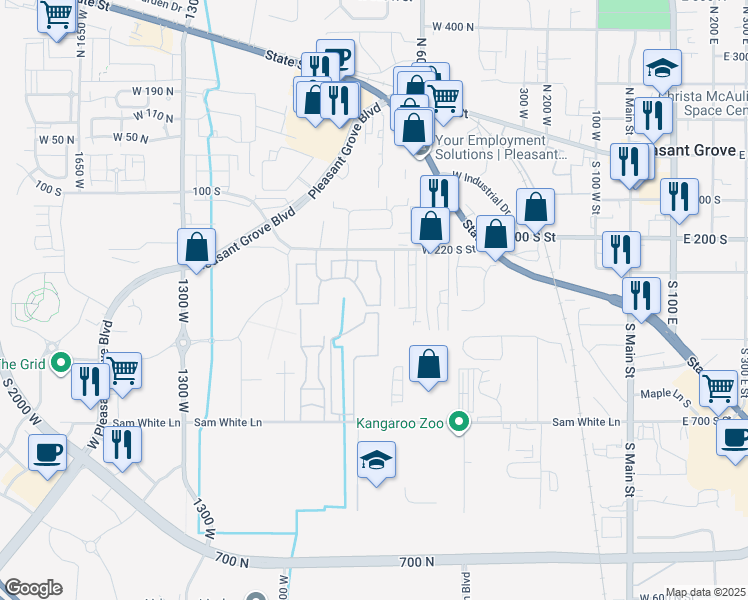This screenshot has width=748, height=600.
Task: Open school marker near Christa McAuliffe Space Center
Action: coord(662,71)
